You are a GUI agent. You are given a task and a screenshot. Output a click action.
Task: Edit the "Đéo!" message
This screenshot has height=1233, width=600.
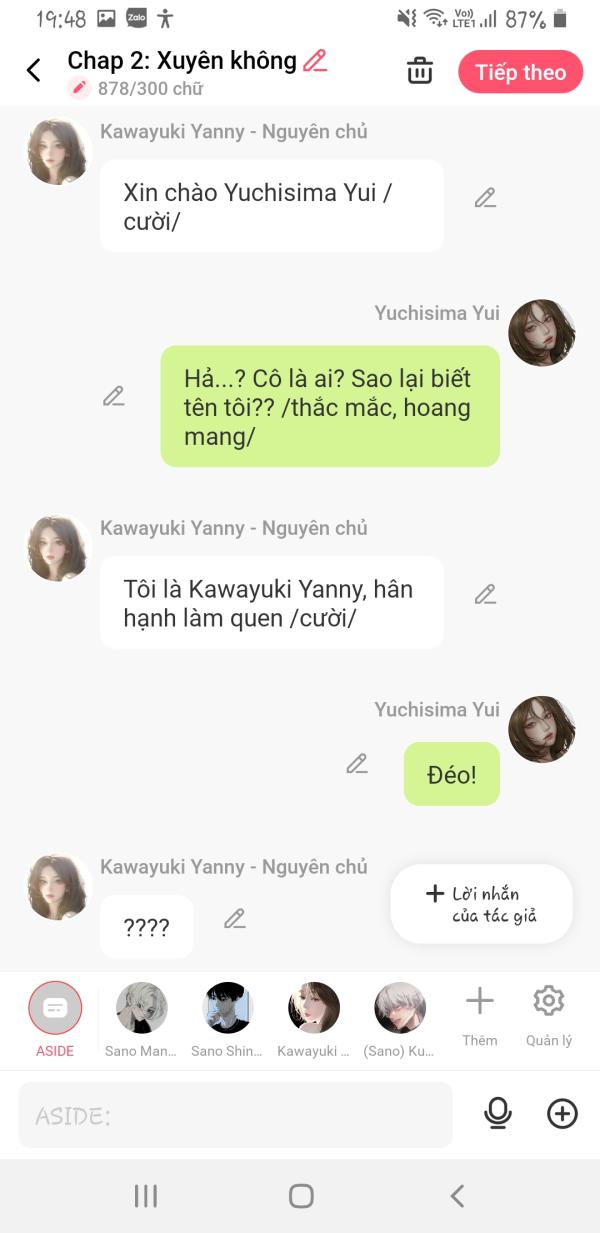(x=357, y=764)
